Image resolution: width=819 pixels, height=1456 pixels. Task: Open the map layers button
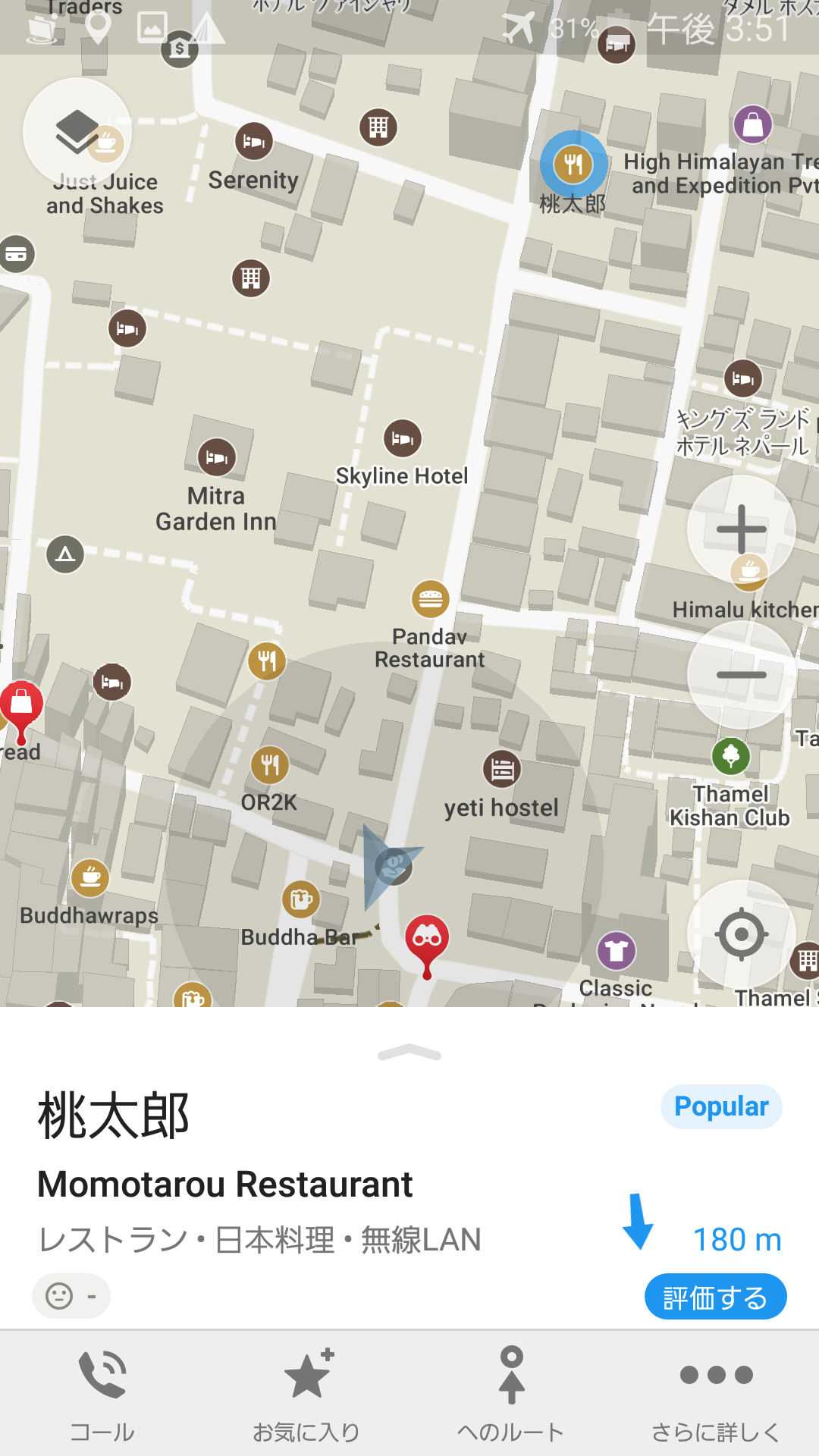point(77,132)
